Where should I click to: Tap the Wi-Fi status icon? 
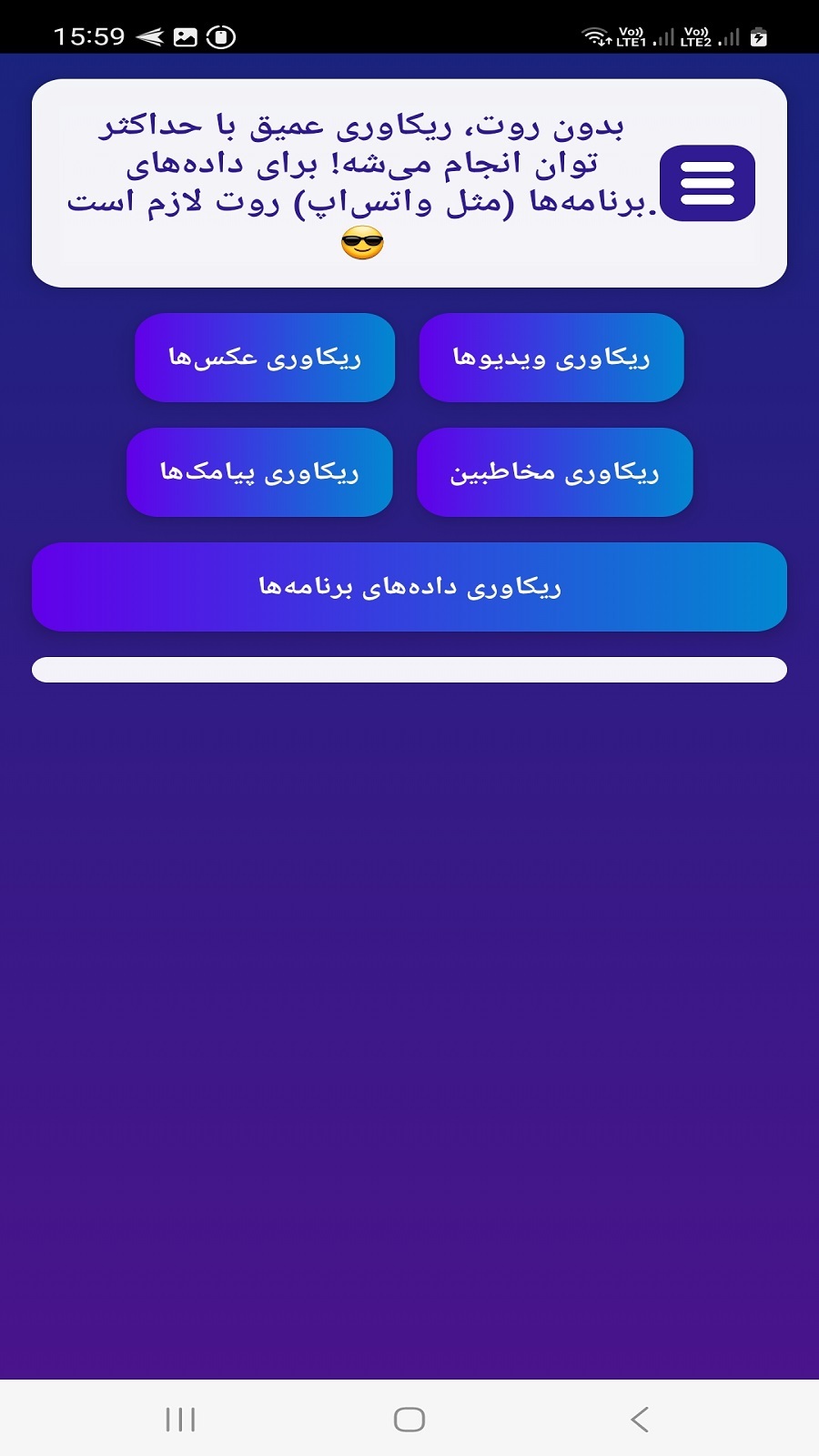tap(592, 36)
